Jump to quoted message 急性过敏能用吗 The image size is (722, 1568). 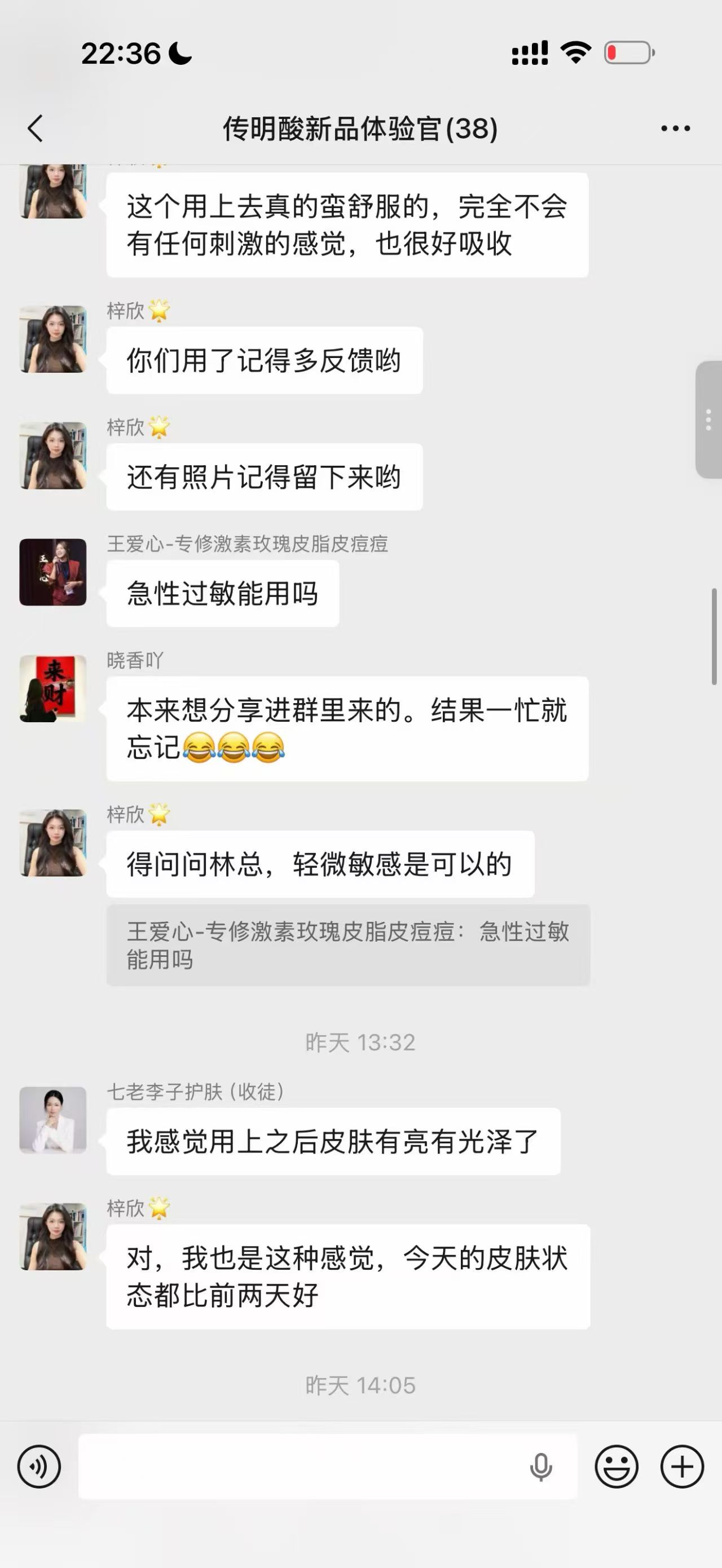click(x=347, y=945)
